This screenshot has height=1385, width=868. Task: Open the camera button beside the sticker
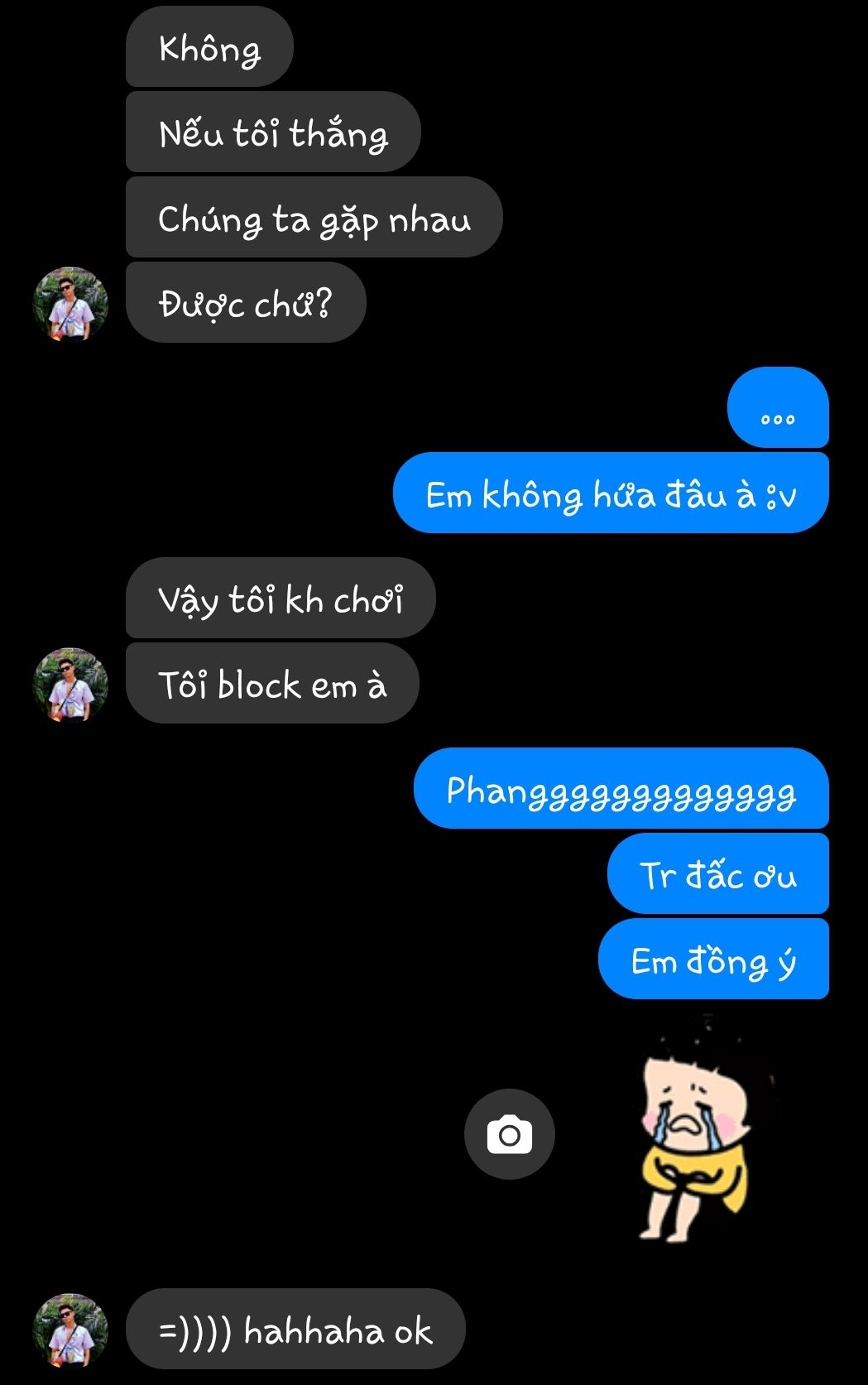[x=509, y=1133]
